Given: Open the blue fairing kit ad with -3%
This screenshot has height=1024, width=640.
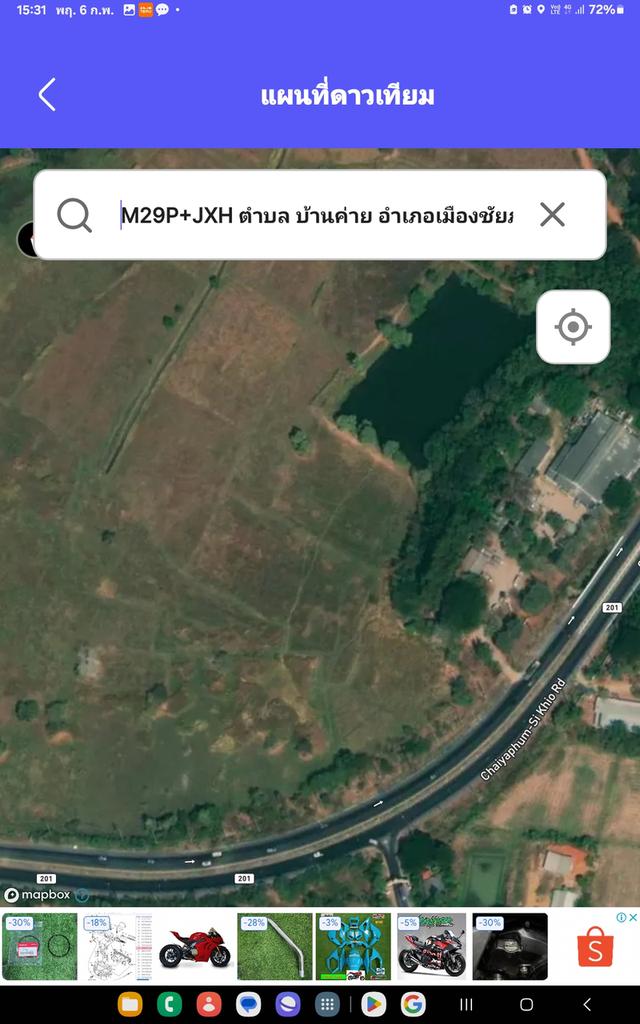Looking at the screenshot, I should (x=353, y=947).
